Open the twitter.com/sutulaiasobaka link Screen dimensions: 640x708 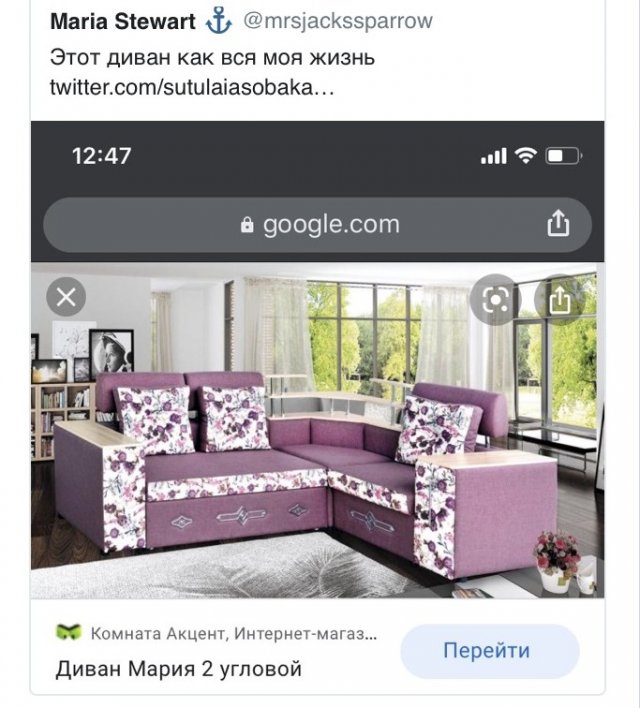191,87
